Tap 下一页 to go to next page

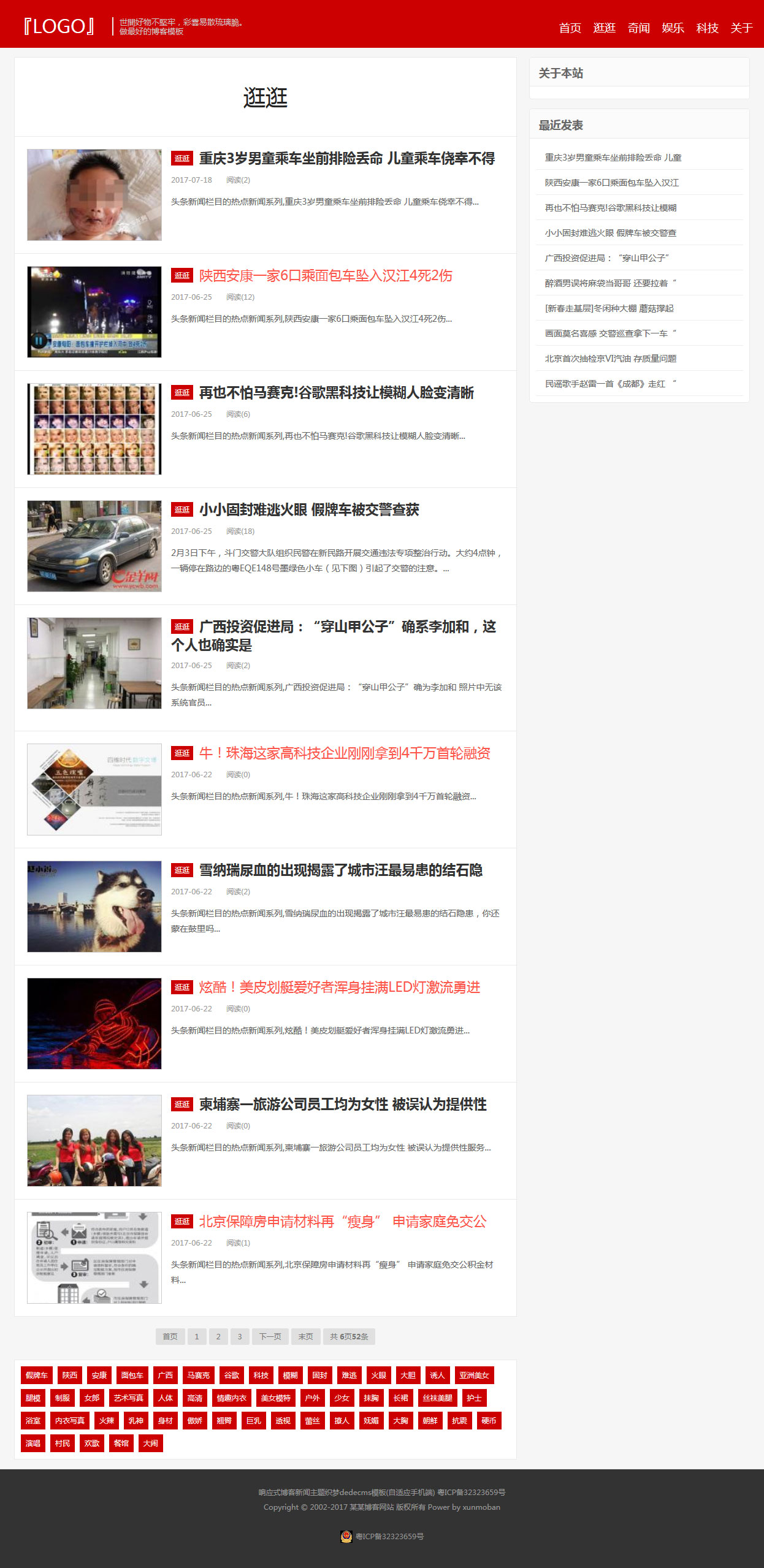[270, 1336]
